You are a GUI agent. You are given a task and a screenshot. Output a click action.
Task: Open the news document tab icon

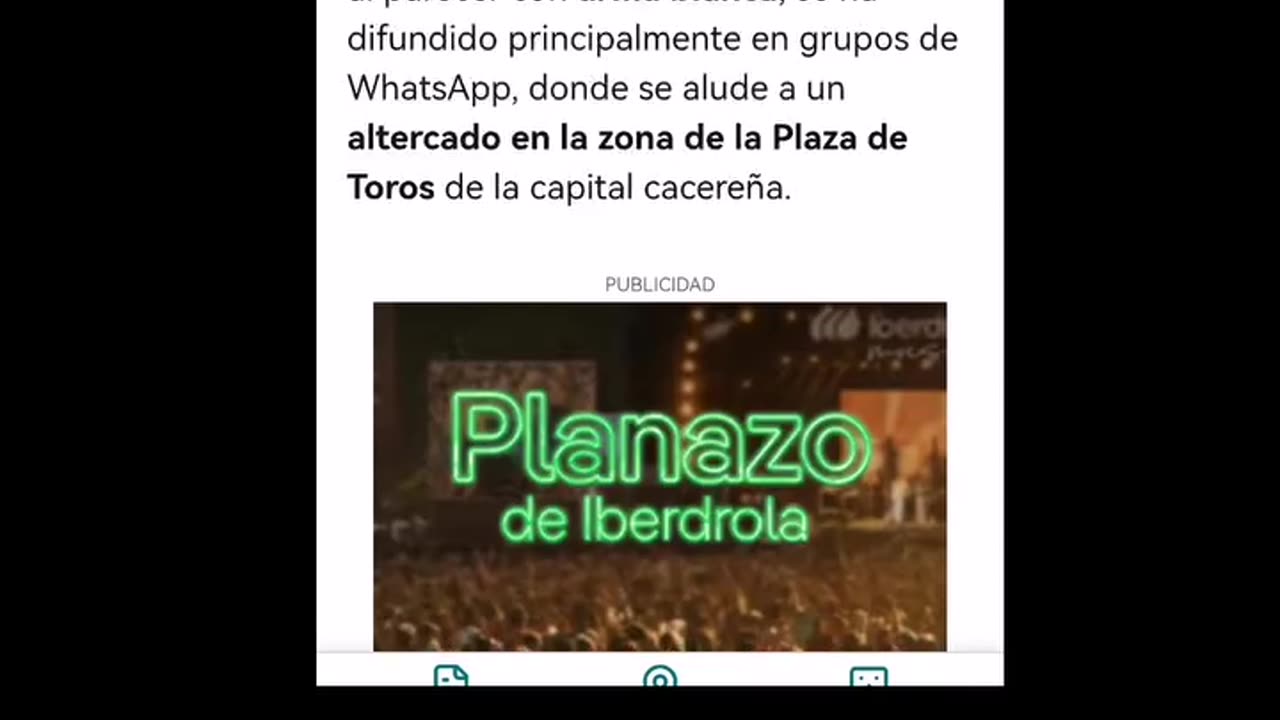tap(451, 677)
